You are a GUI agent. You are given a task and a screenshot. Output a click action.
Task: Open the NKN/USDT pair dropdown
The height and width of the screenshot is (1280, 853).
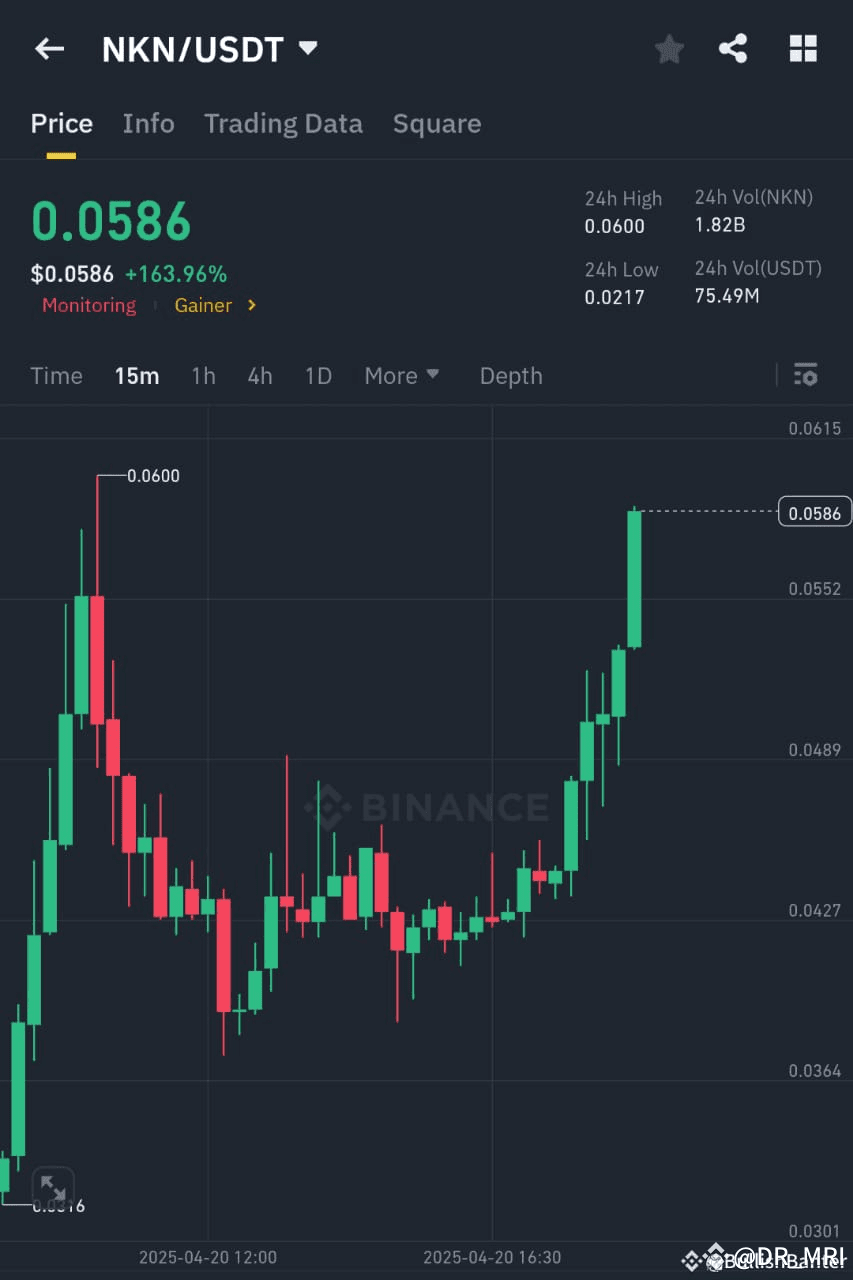point(308,48)
